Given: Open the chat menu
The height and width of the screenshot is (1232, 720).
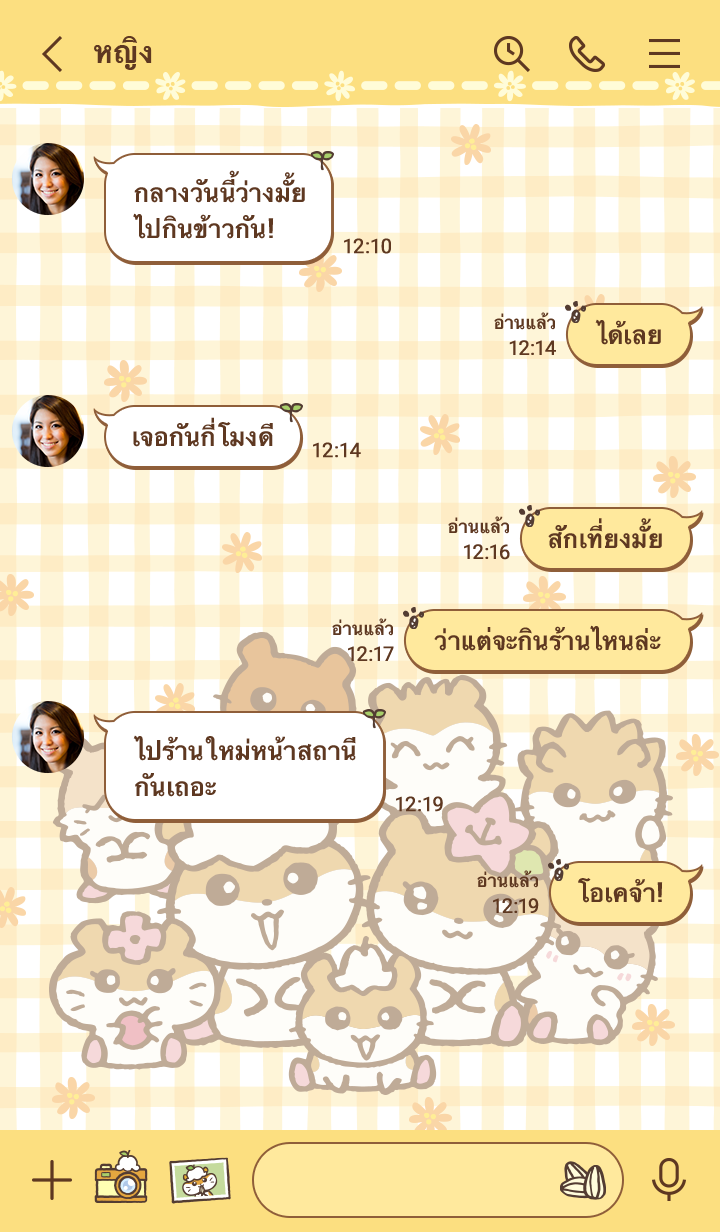Looking at the screenshot, I should point(664,54).
